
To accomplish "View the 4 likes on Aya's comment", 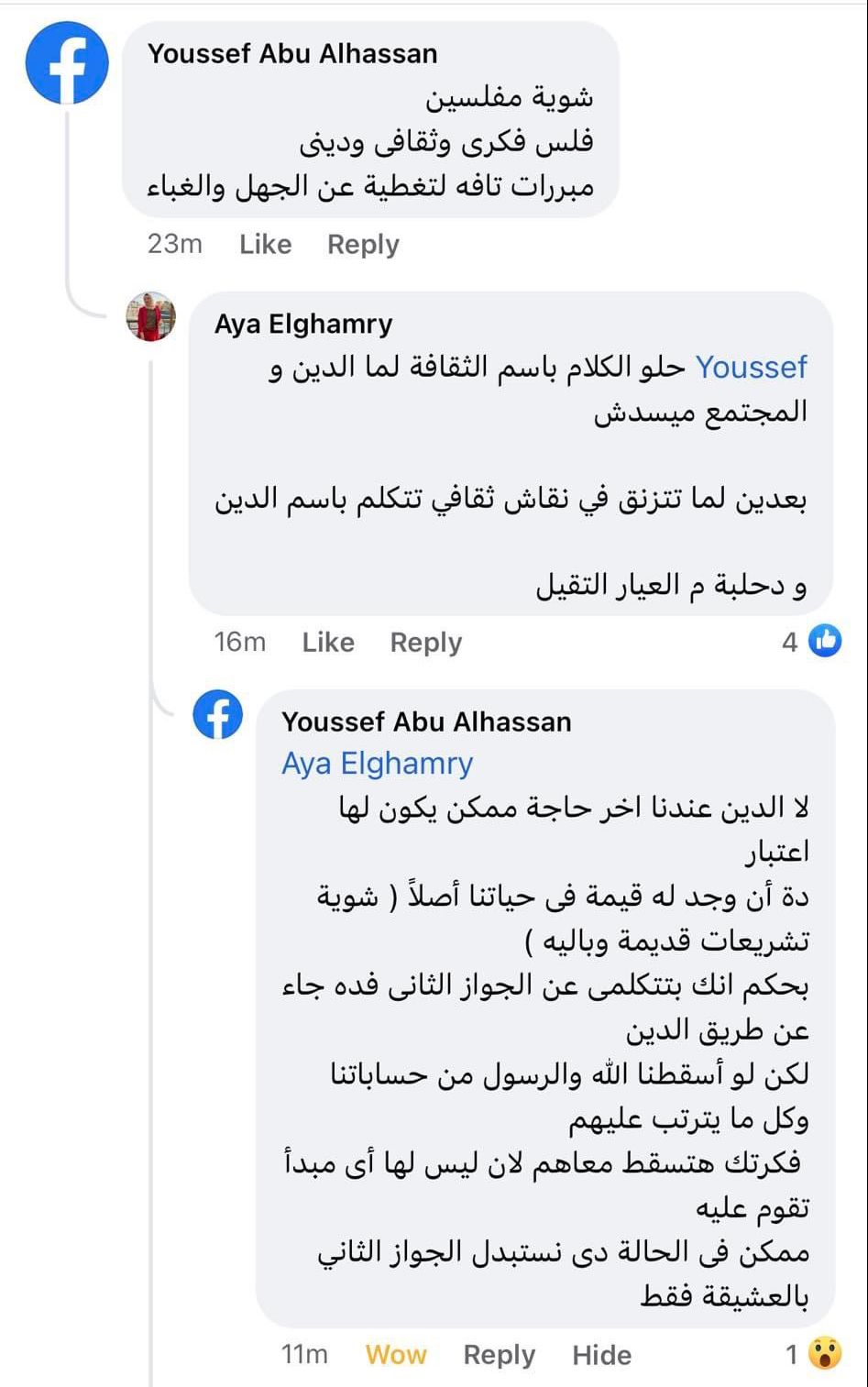I will [x=811, y=642].
